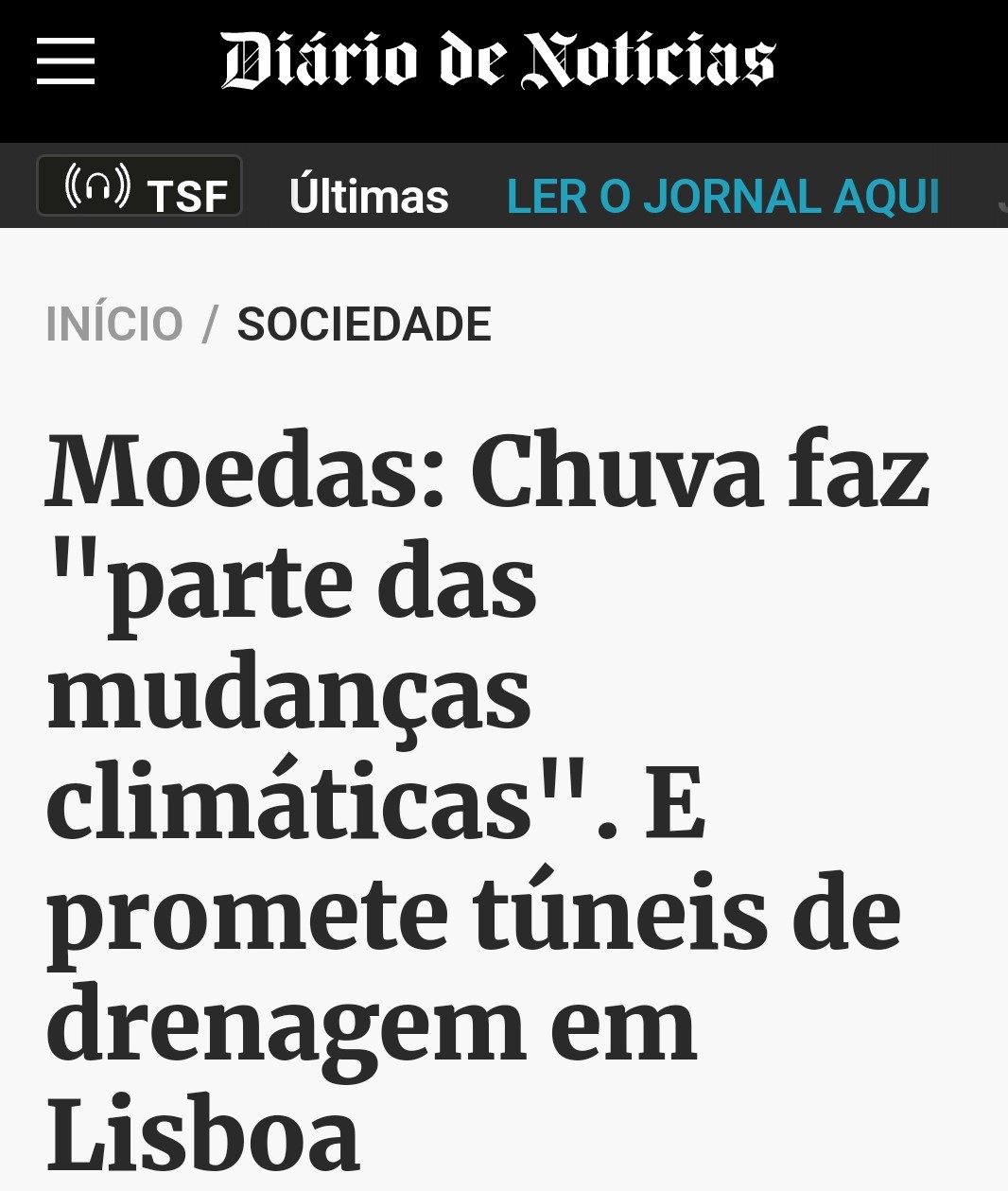The image size is (1008, 1191).
Task: Open Ler o Jornal Aqui link
Action: tap(723, 197)
